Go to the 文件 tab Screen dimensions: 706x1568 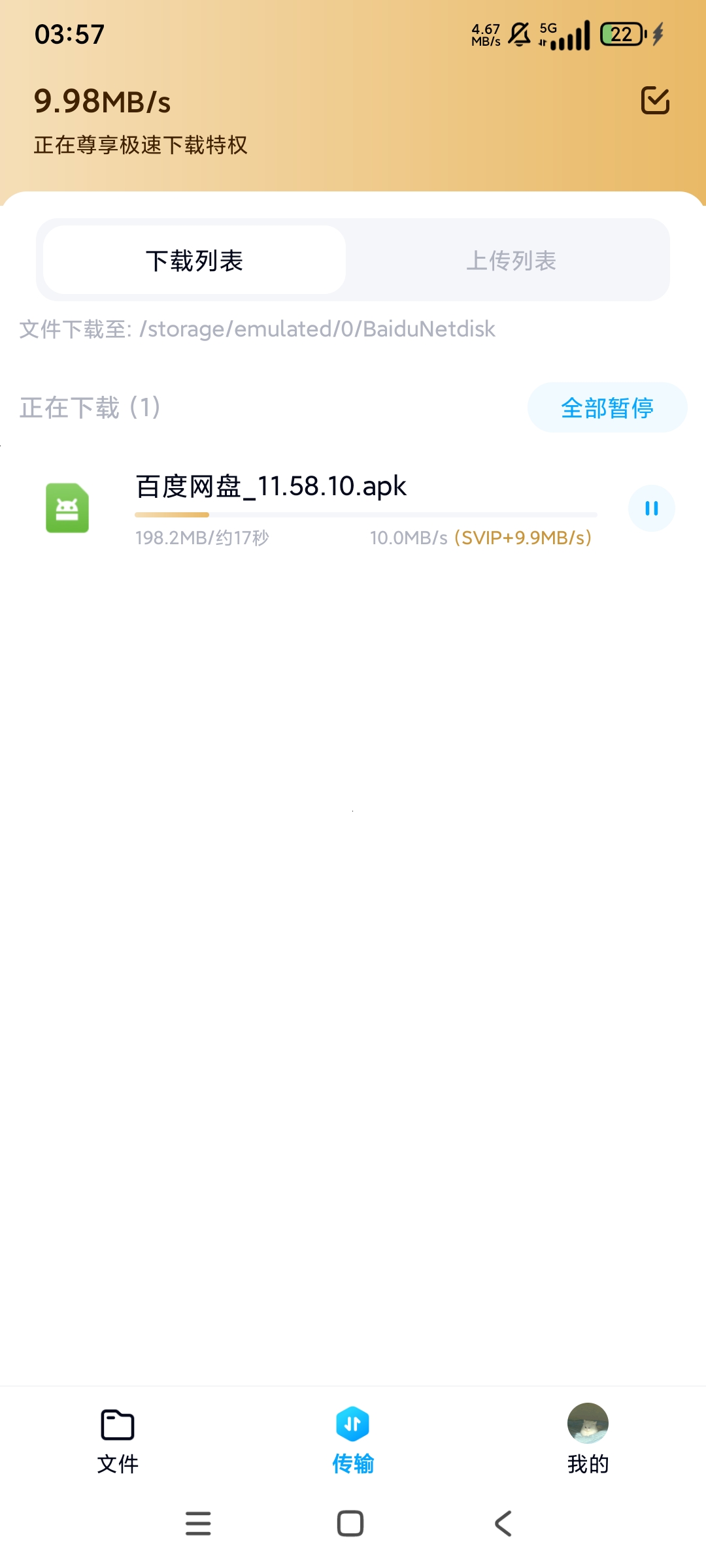point(118,1439)
